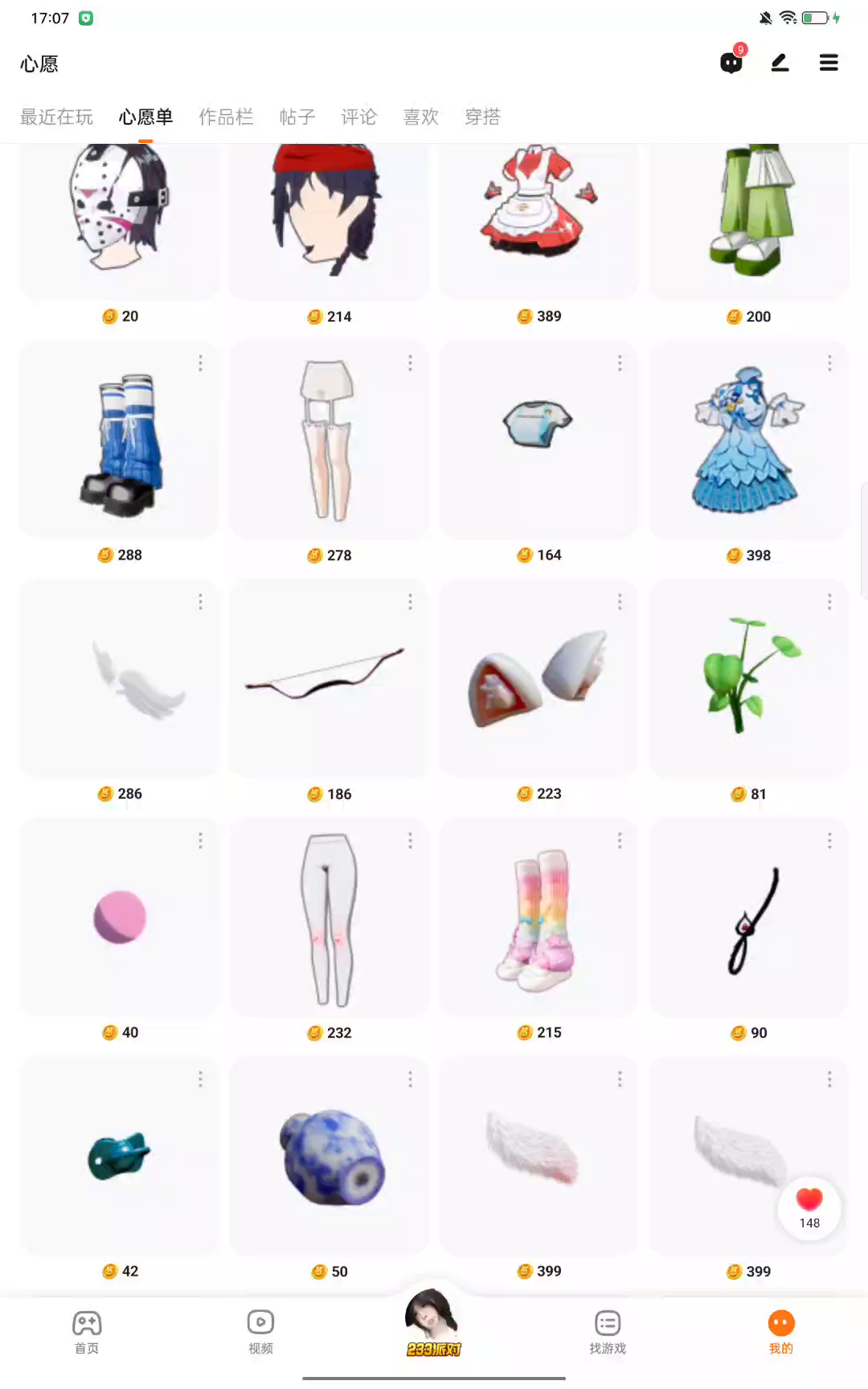
Task: Switch to the 作品栏 tab
Action: [x=226, y=117]
